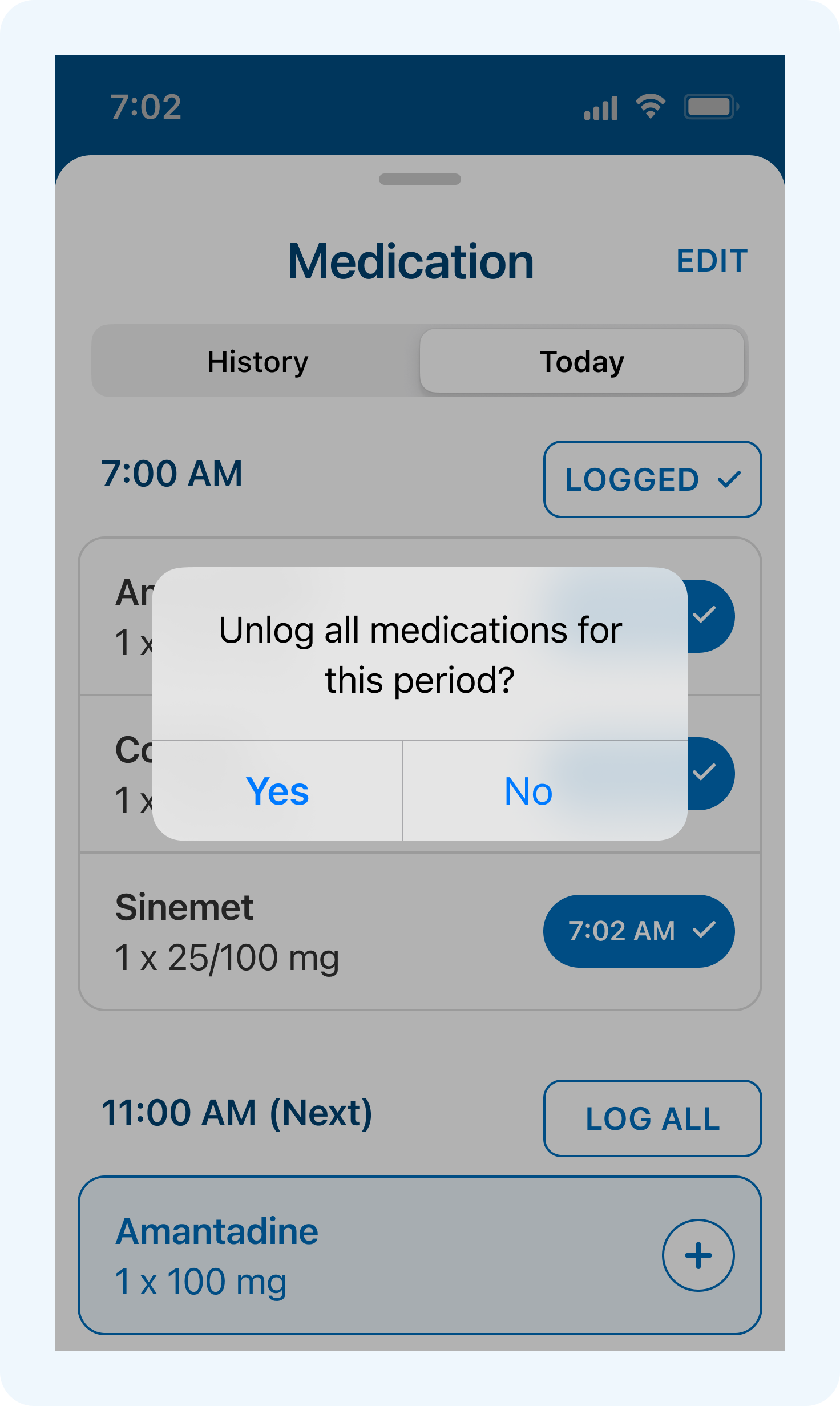Tap the cellular signal bars icon

tap(599, 106)
